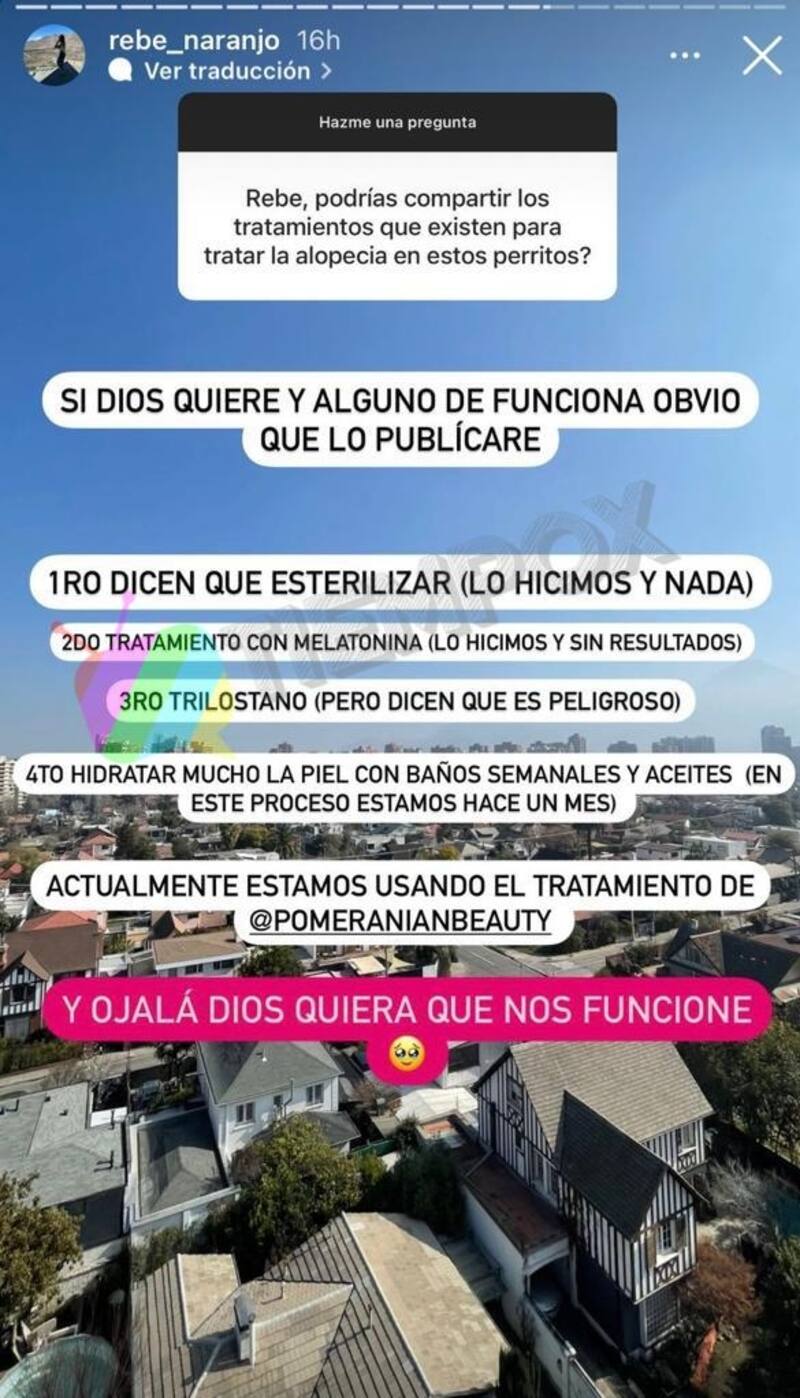Tap Ver traducción to translate story
The width and height of the screenshot is (800, 1398).
(x=228, y=71)
